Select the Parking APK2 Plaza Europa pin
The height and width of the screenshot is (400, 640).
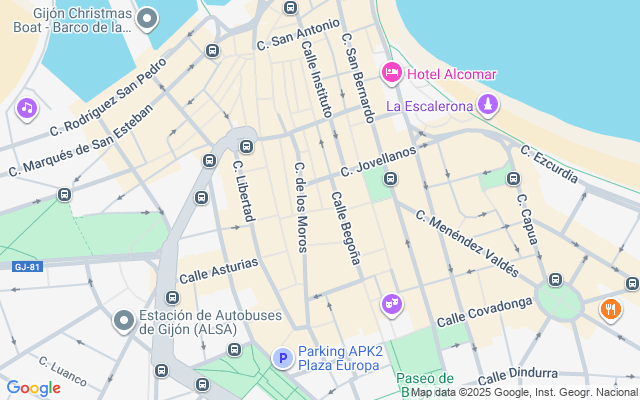click(283, 357)
